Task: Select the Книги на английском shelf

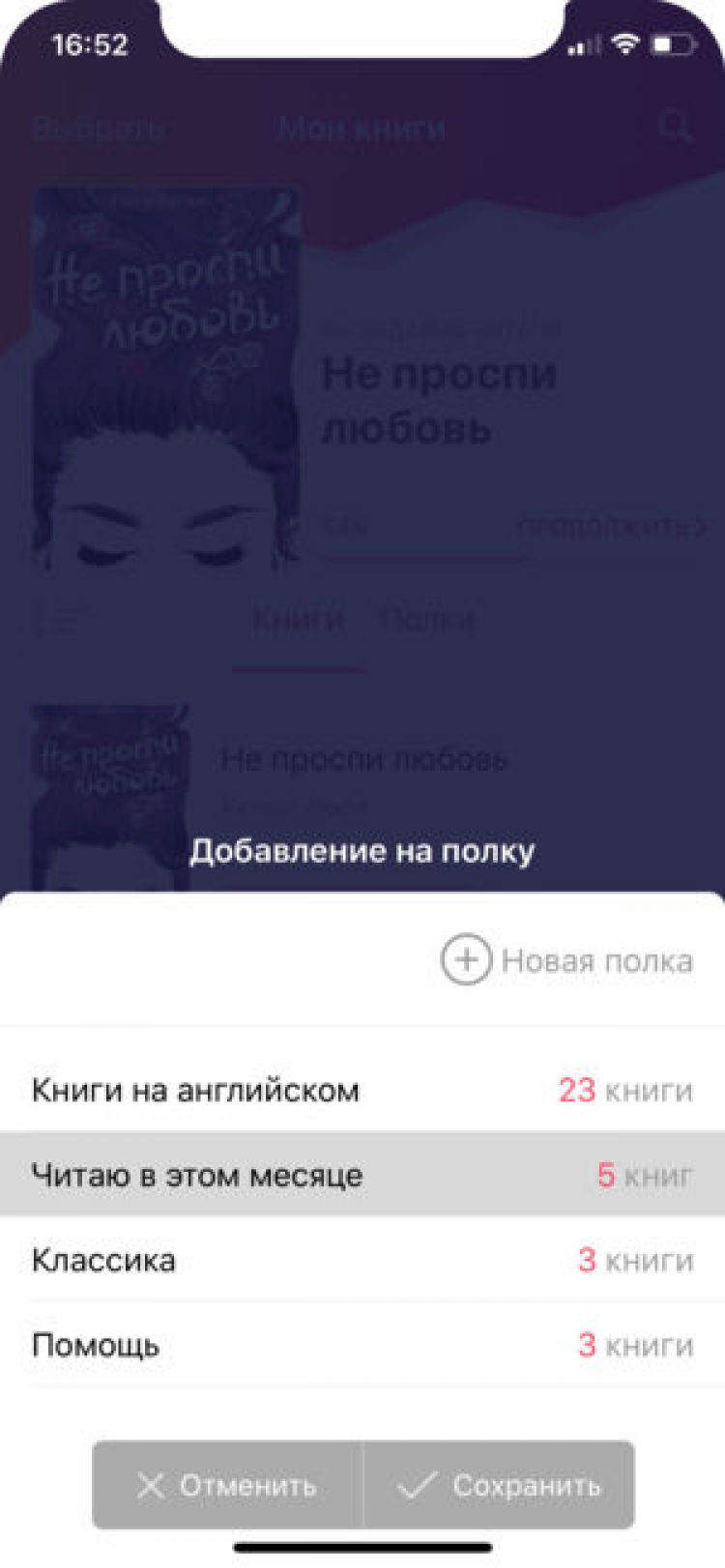Action: [362, 1090]
